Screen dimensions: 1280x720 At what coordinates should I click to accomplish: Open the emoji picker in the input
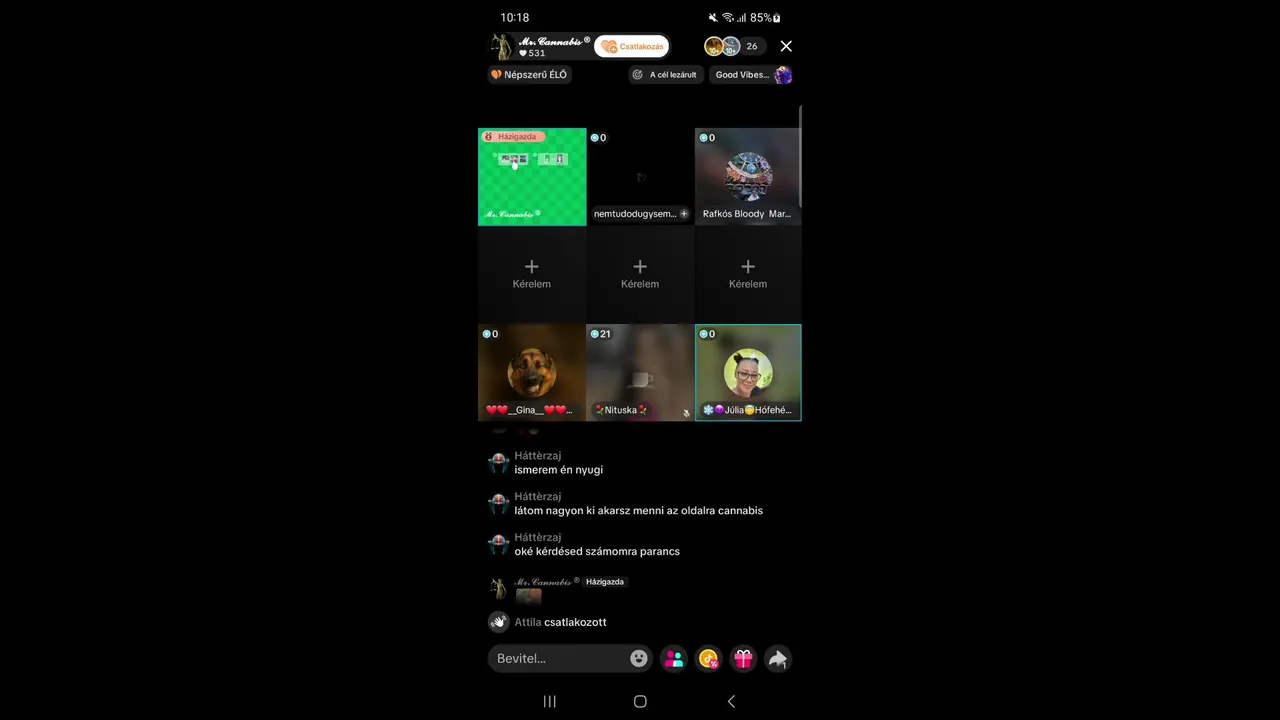pyautogui.click(x=639, y=658)
